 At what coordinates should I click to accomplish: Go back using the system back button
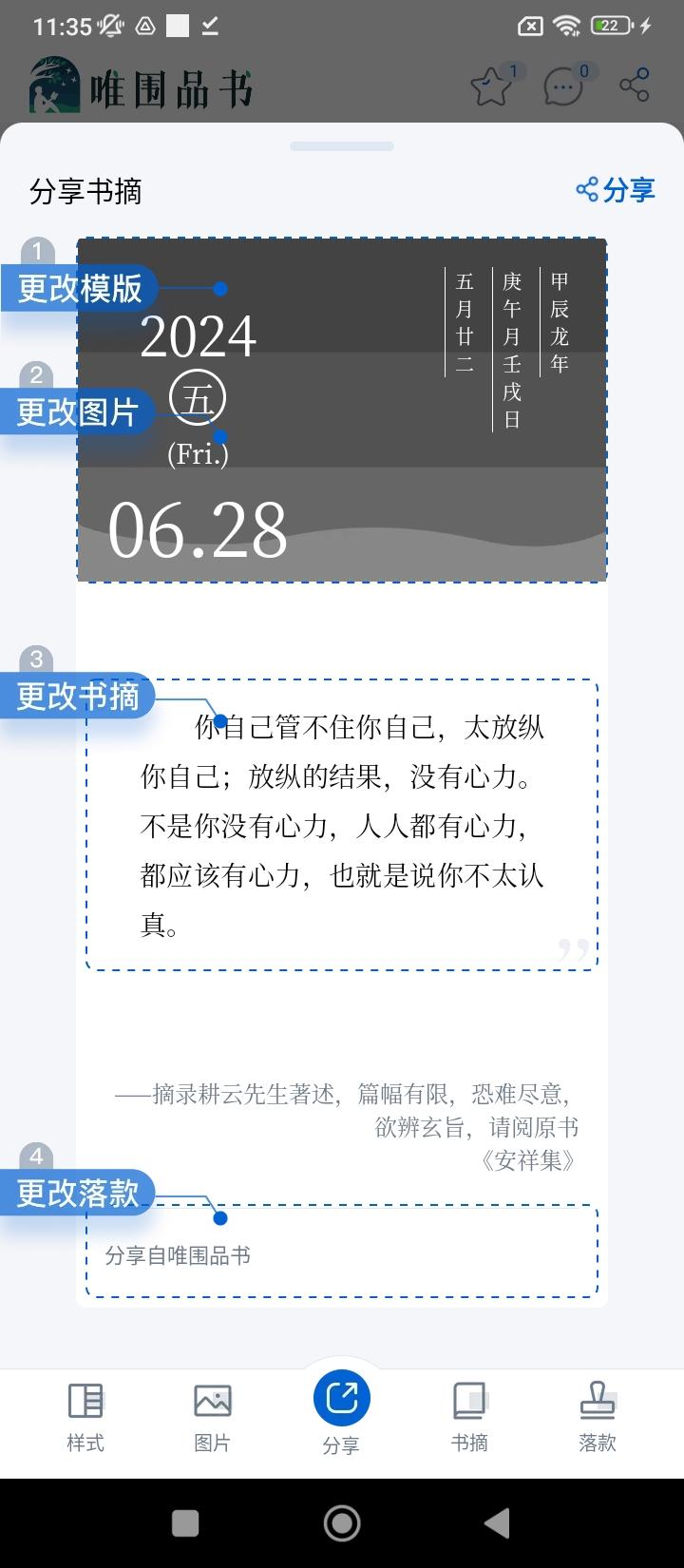coord(497,1523)
